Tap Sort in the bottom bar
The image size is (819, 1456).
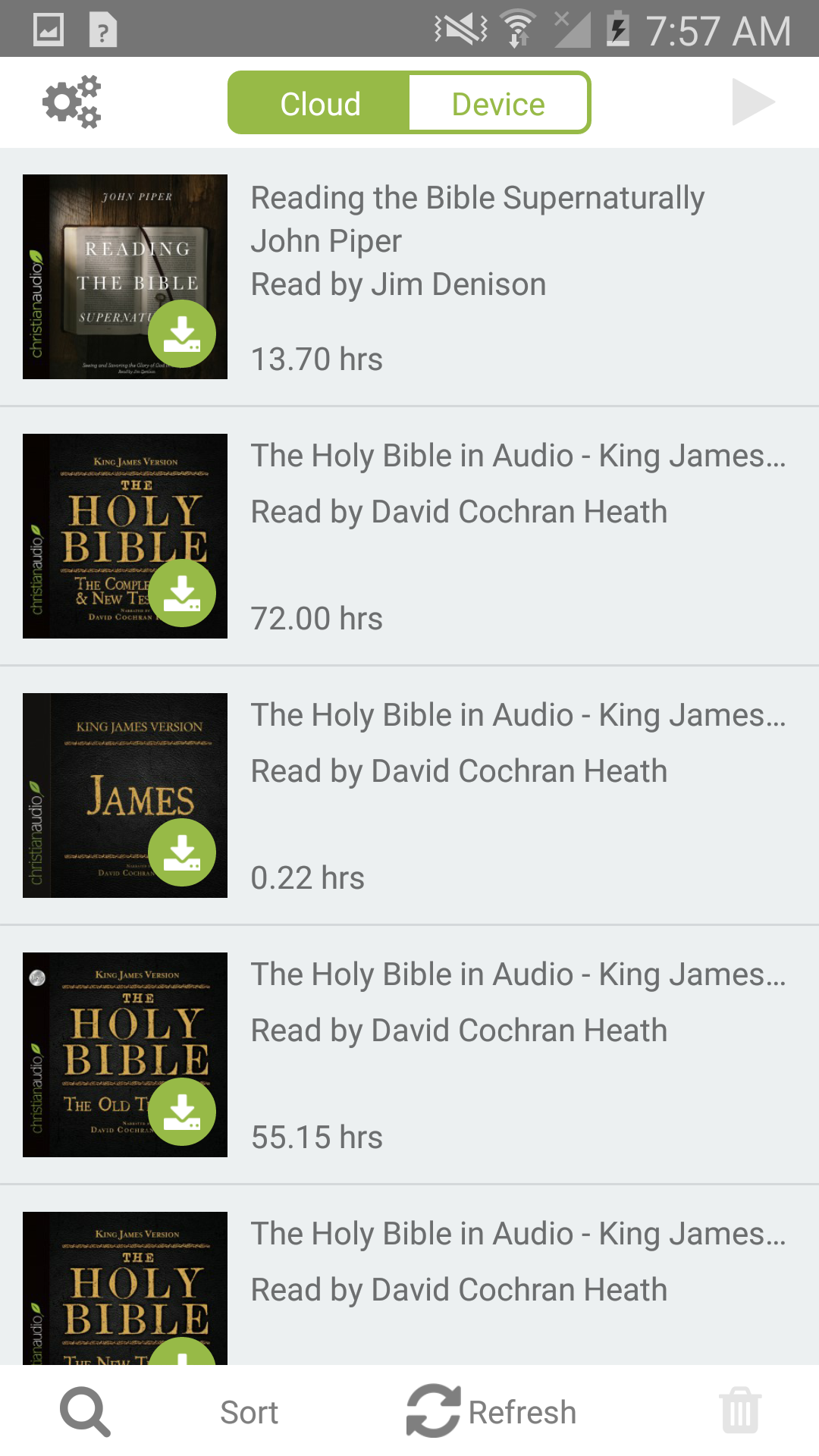[x=249, y=1413]
